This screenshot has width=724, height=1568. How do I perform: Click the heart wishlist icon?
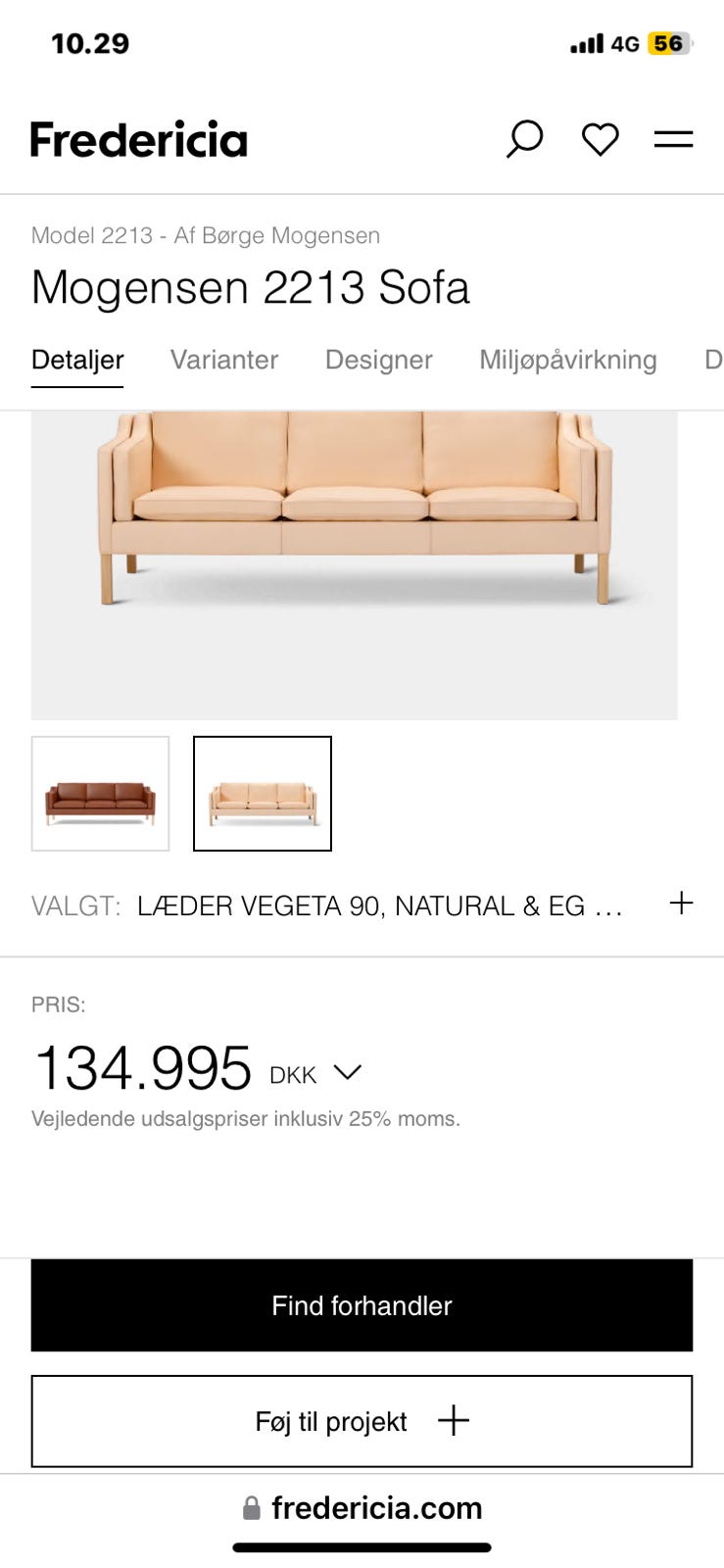point(599,139)
